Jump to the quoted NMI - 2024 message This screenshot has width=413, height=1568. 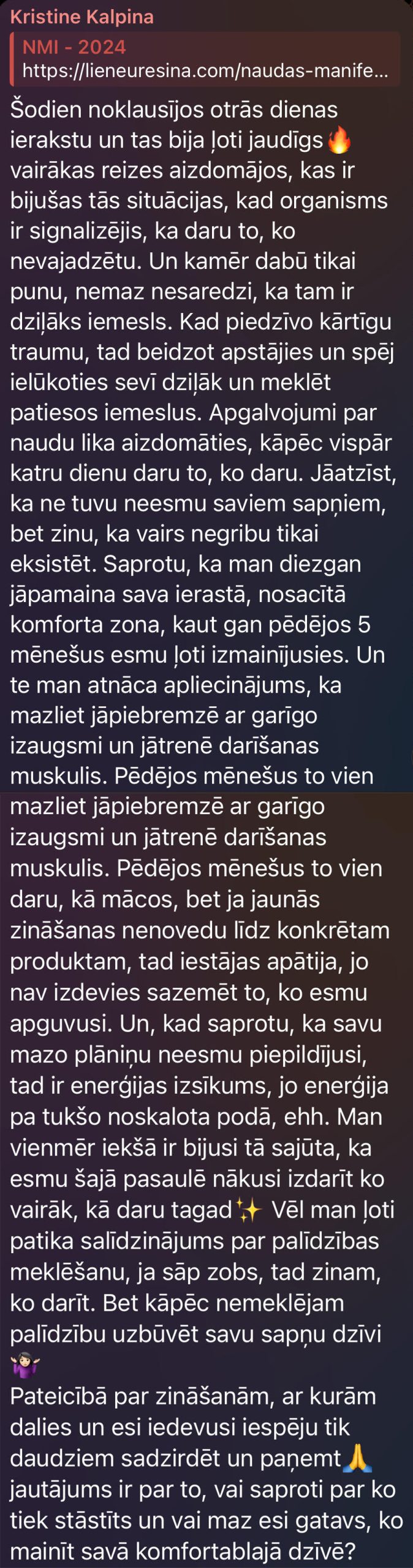pyautogui.click(x=205, y=59)
